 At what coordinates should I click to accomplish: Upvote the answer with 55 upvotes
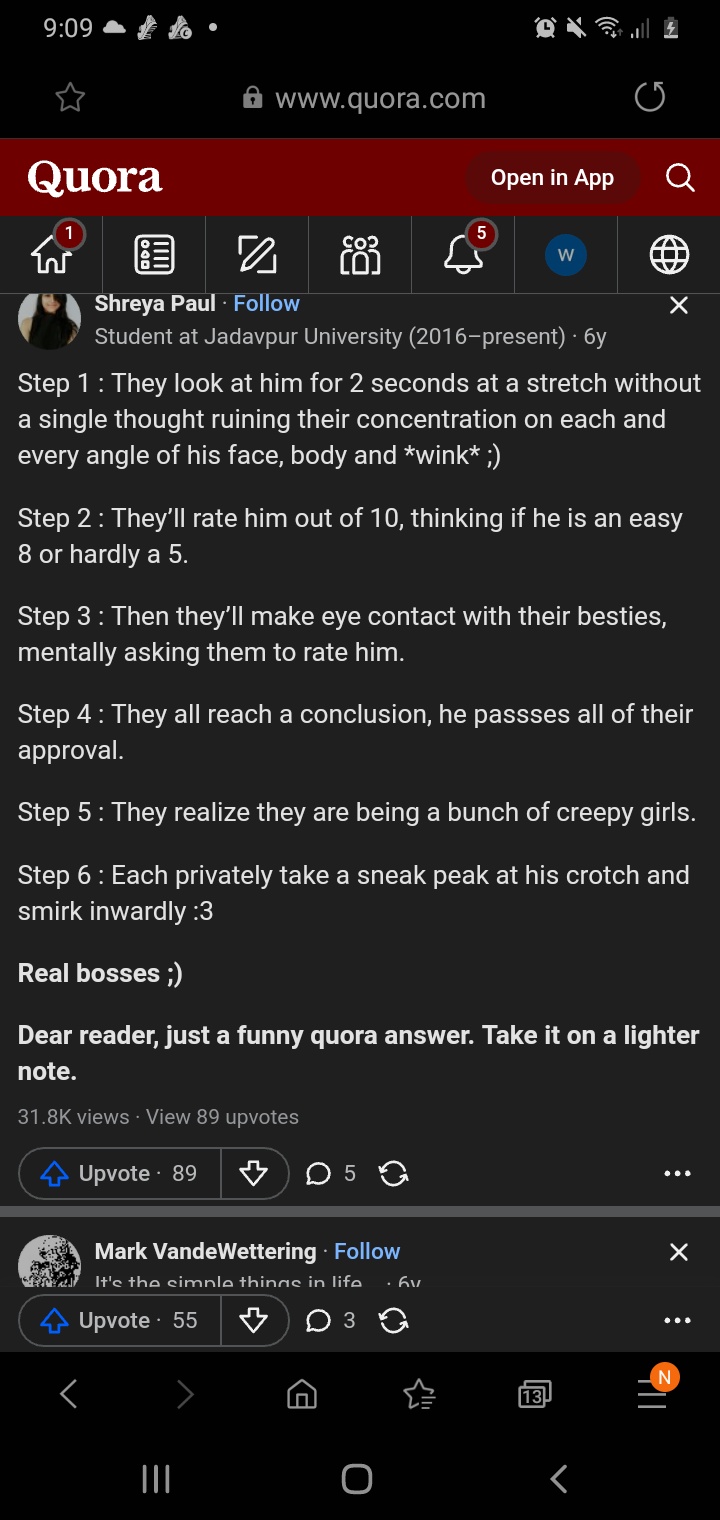pos(119,1320)
